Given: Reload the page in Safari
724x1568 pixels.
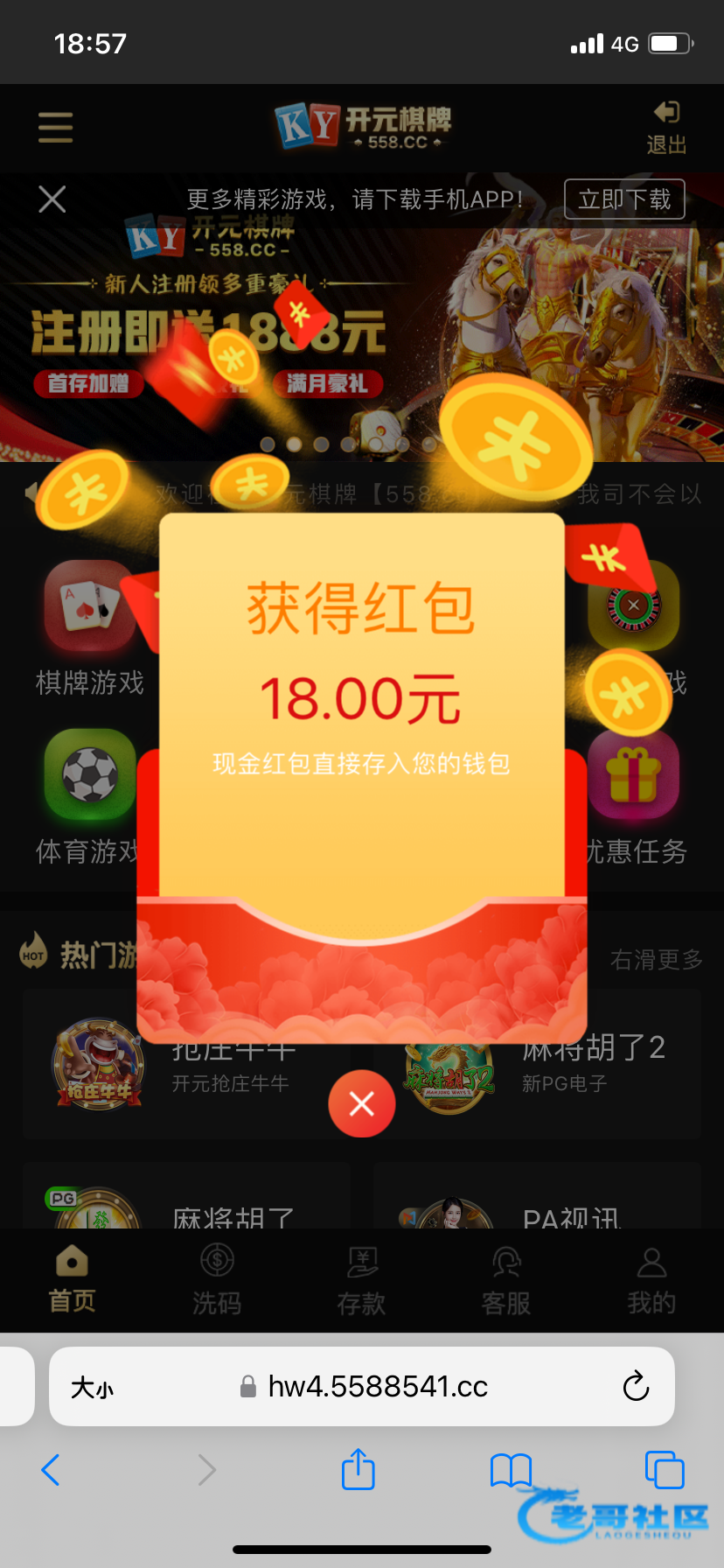Looking at the screenshot, I should (x=636, y=1386).
